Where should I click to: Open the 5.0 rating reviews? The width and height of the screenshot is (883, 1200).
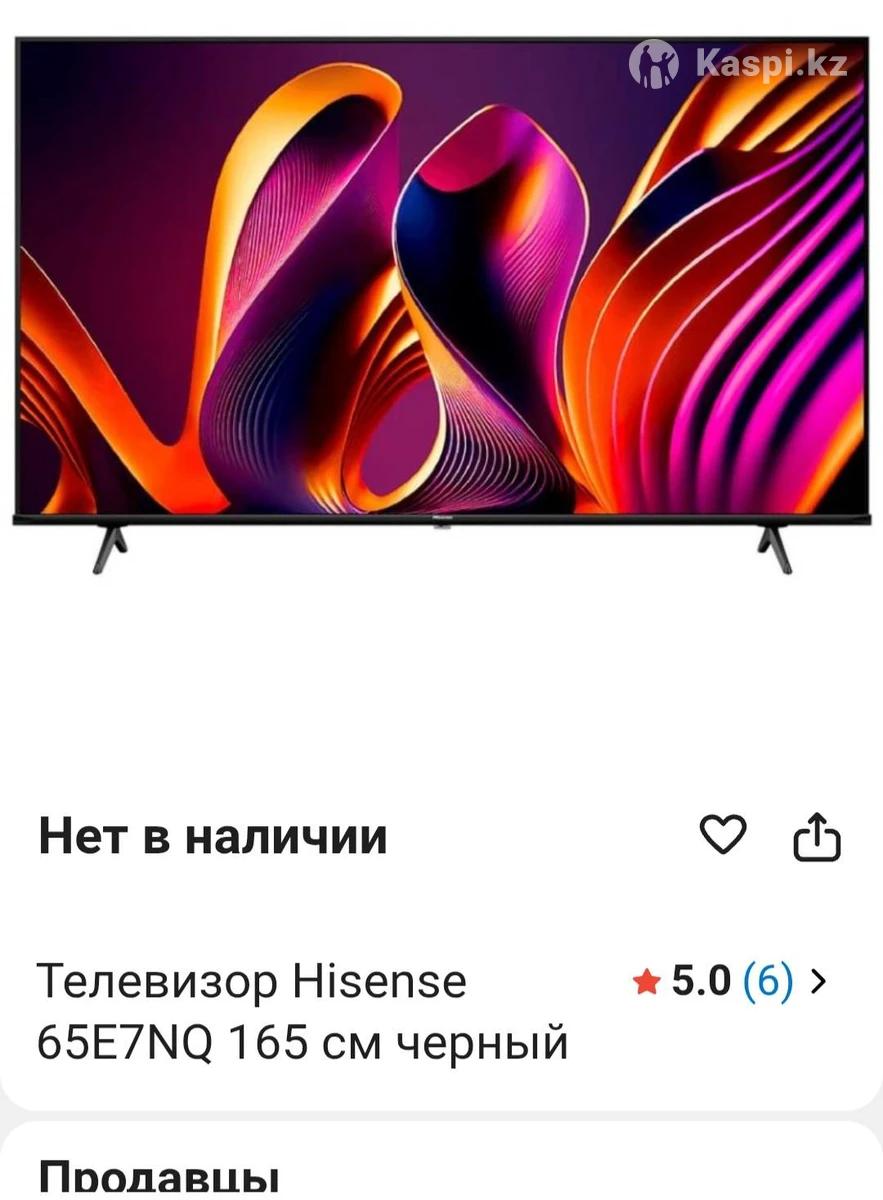coord(730,982)
